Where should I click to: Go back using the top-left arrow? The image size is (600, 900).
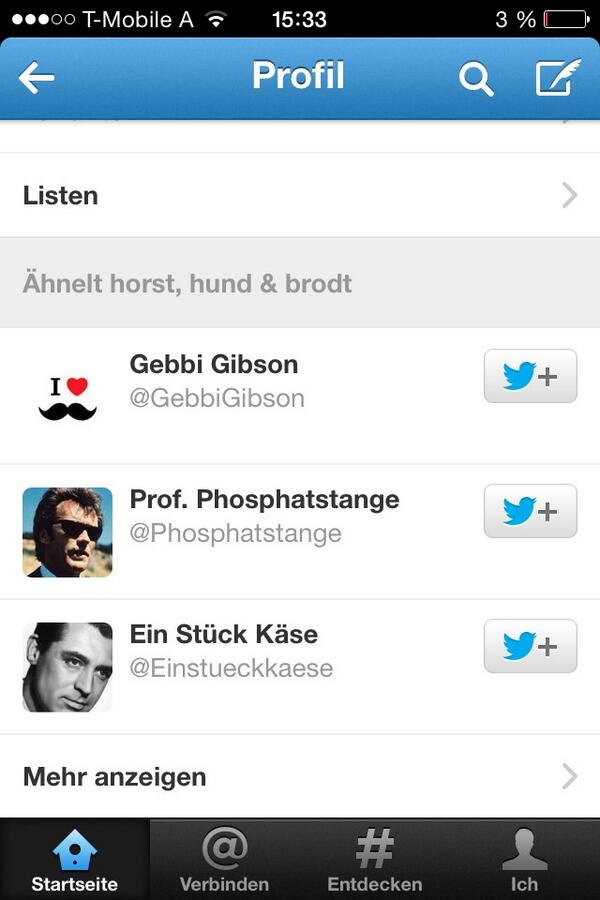[37, 78]
